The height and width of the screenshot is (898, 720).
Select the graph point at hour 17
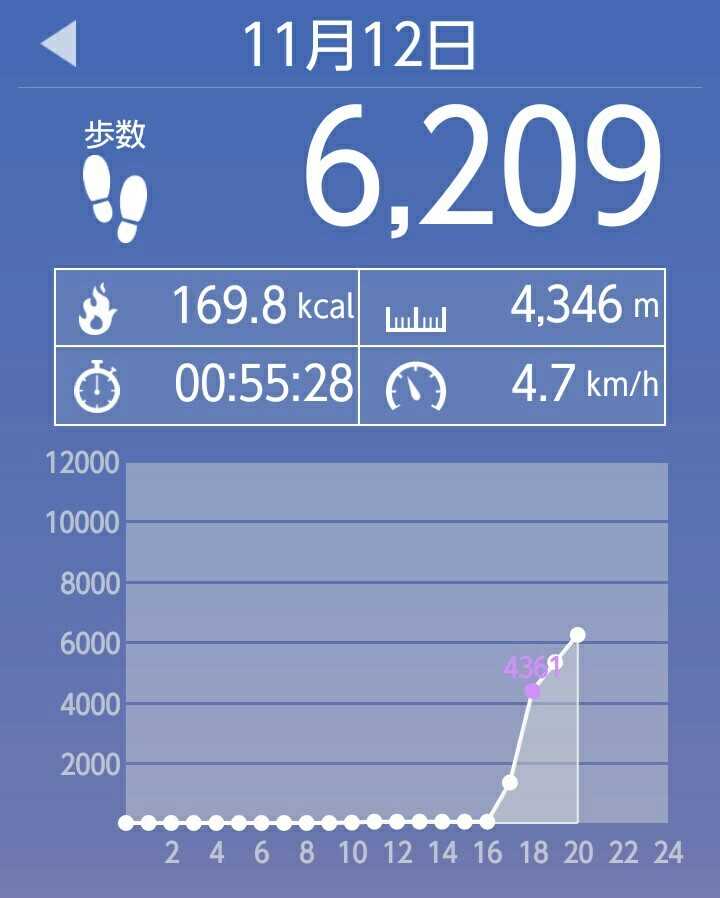[x=509, y=782]
